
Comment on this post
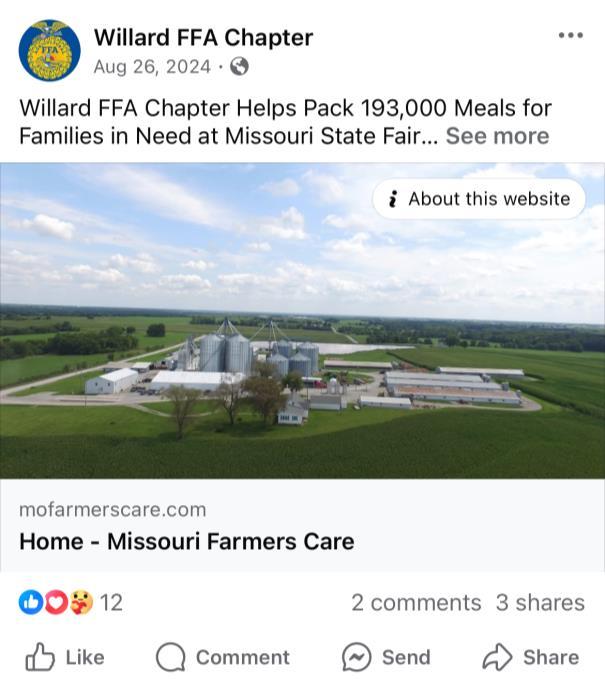click(x=223, y=657)
